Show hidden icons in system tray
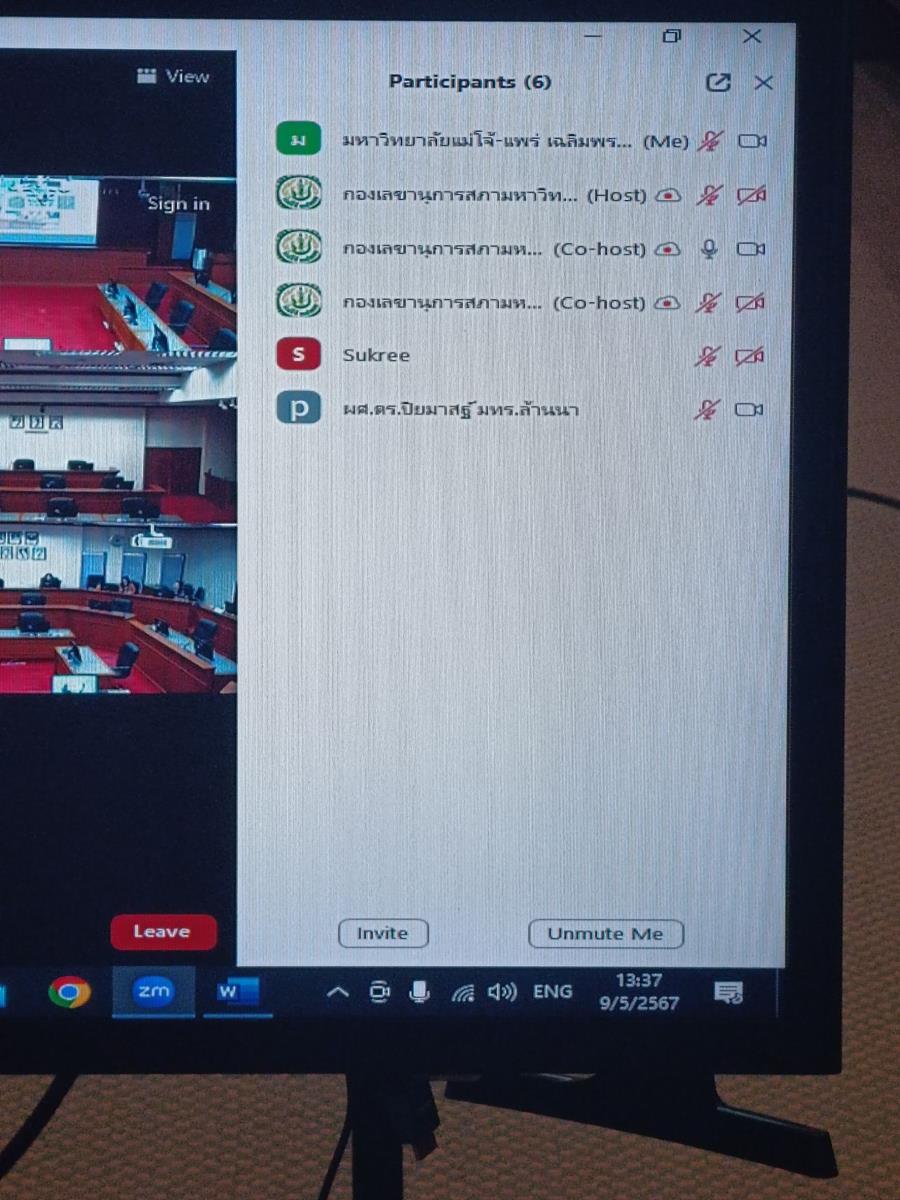Image resolution: width=900 pixels, height=1200 pixels. [338, 992]
